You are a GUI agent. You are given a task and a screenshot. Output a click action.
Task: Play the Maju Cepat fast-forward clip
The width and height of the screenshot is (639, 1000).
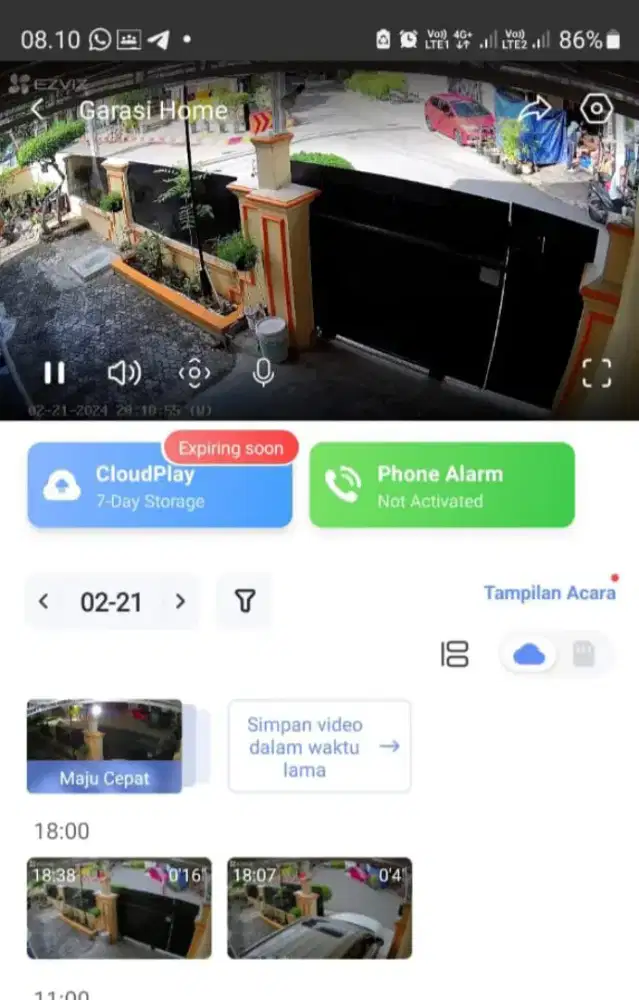pos(105,746)
